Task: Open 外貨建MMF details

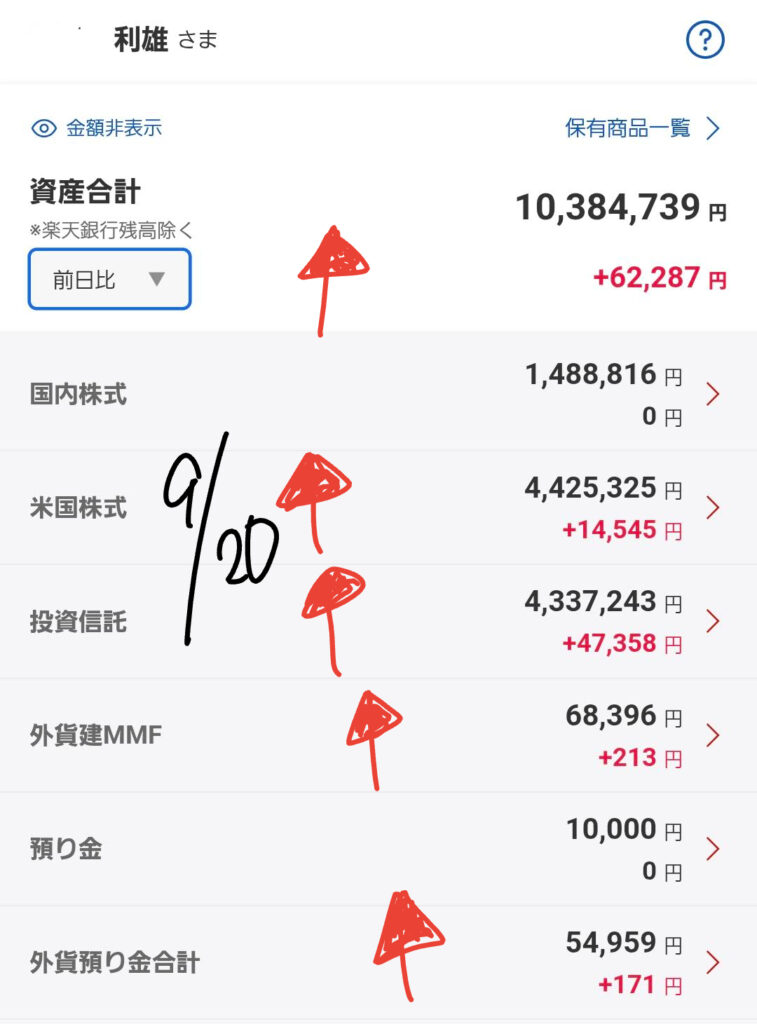Action: pos(378,736)
